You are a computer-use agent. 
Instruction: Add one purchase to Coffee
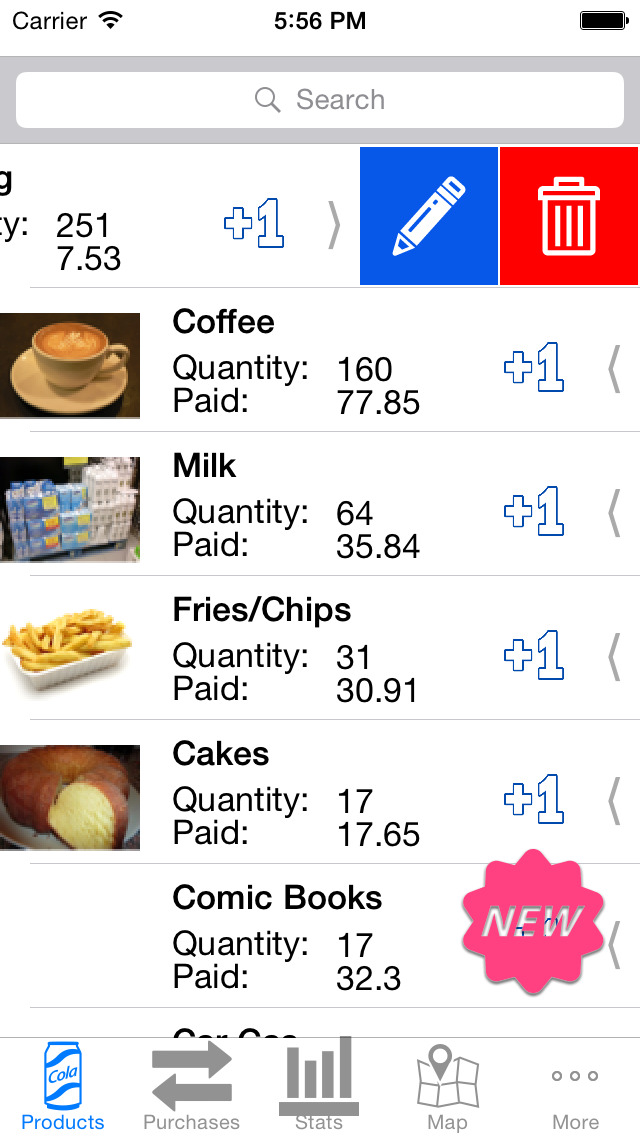[x=533, y=368]
